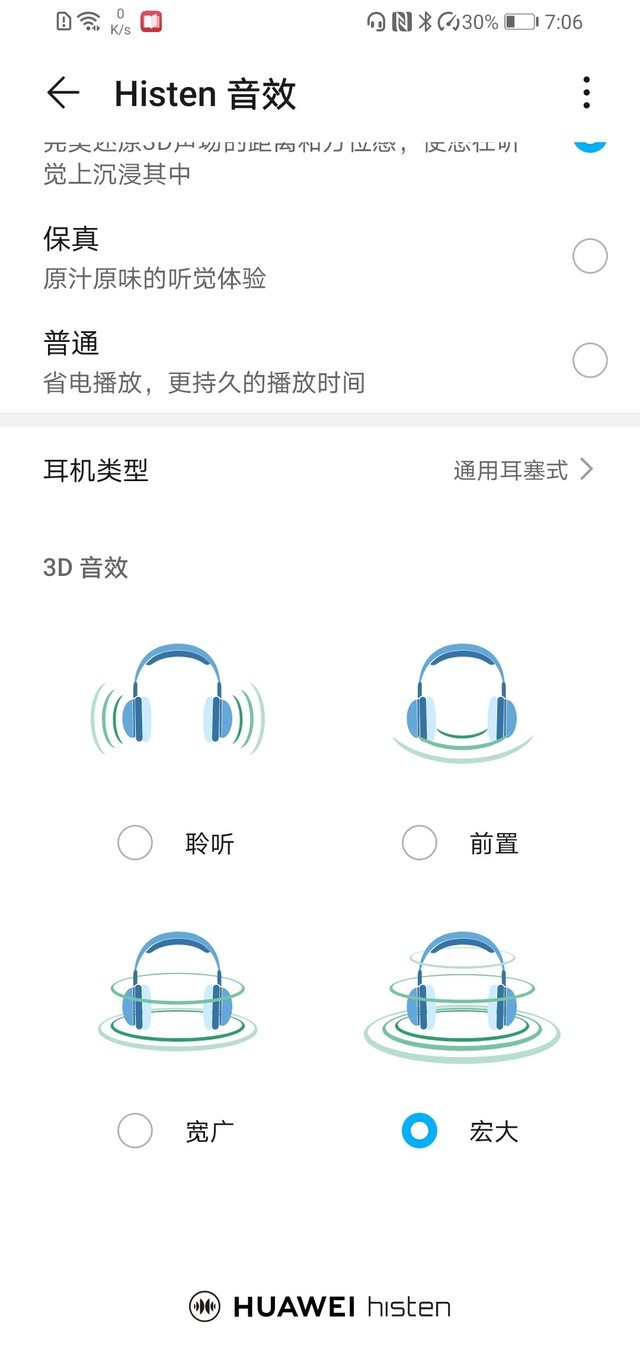Select the 聆听 3D effect
640x1351 pixels.
[135, 843]
